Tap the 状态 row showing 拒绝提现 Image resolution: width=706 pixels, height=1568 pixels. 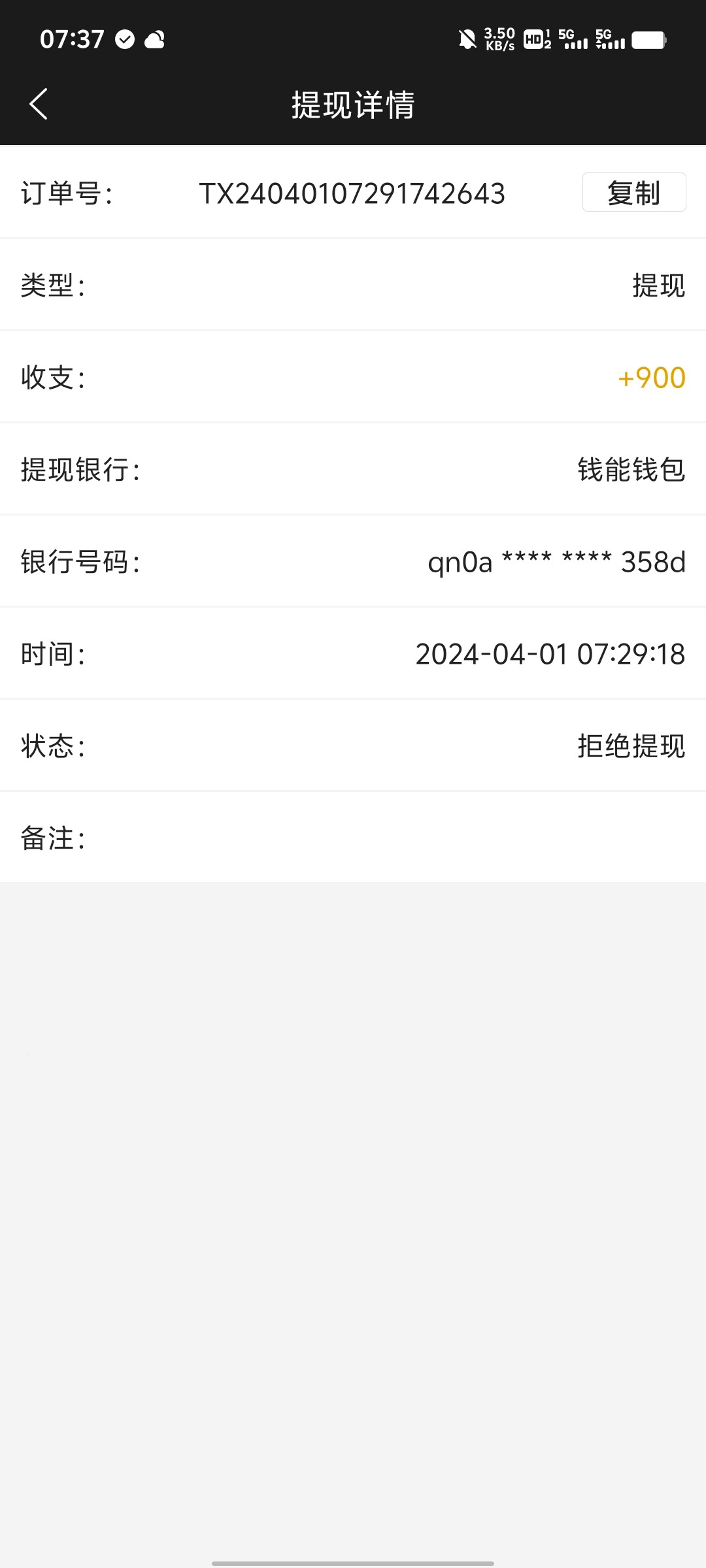(353, 746)
